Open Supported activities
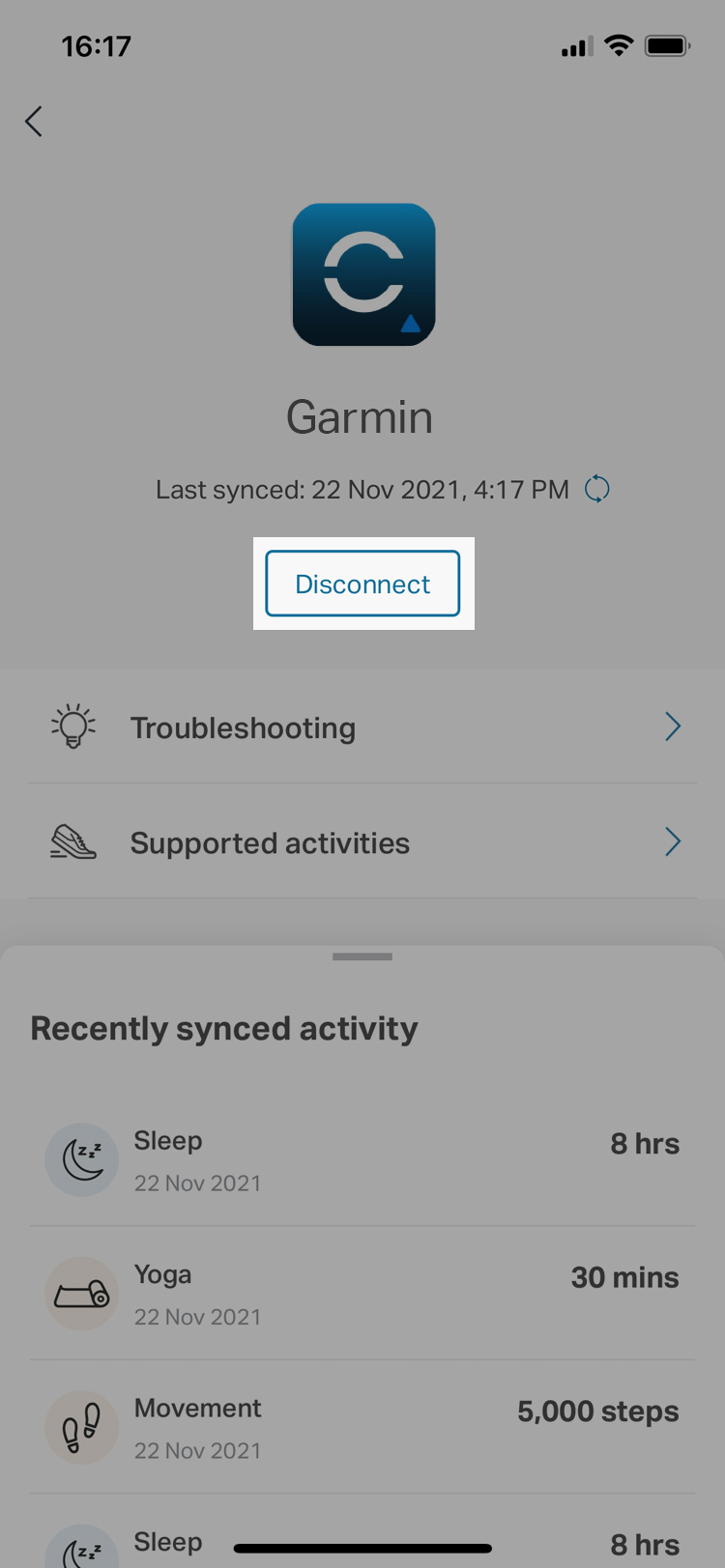The image size is (725, 1568). 362,841
